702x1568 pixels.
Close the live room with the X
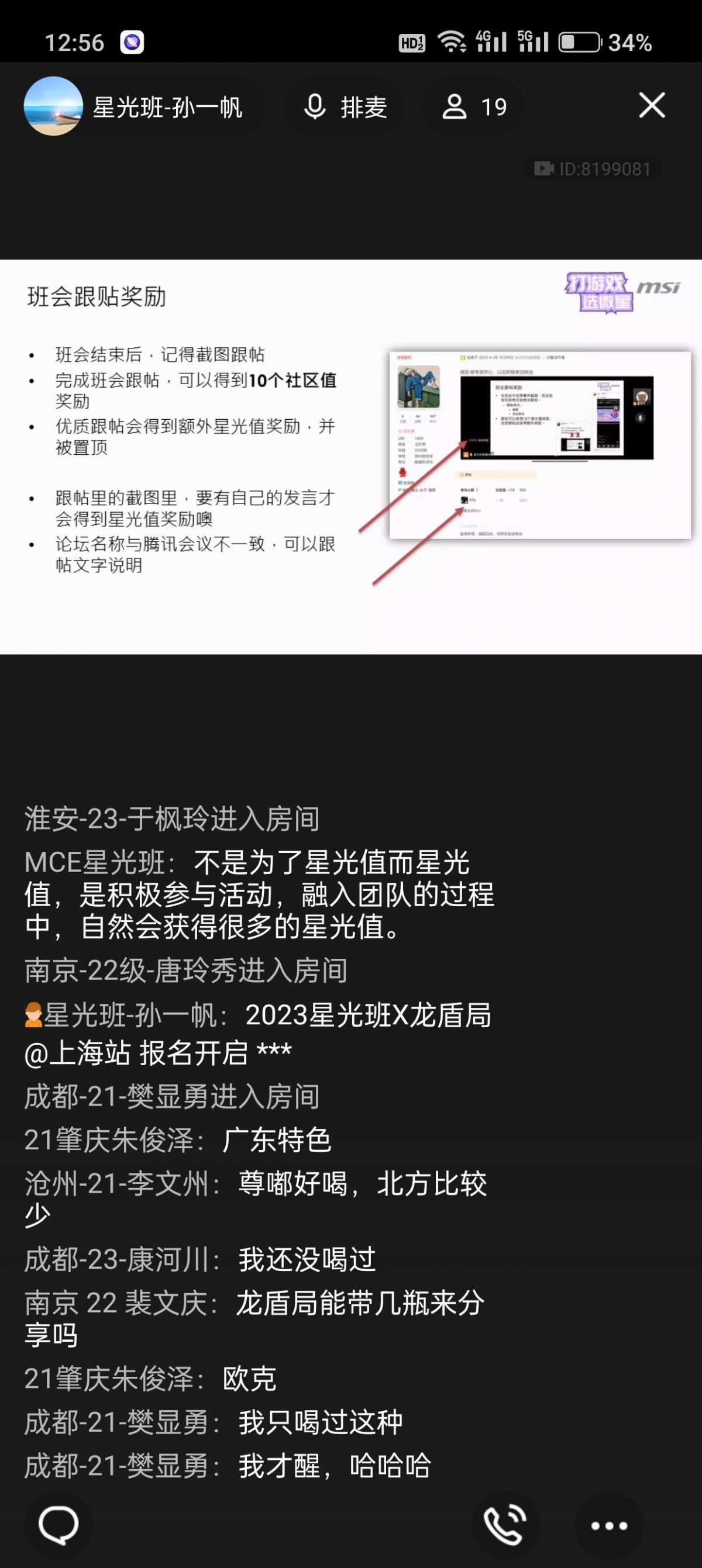[651, 106]
